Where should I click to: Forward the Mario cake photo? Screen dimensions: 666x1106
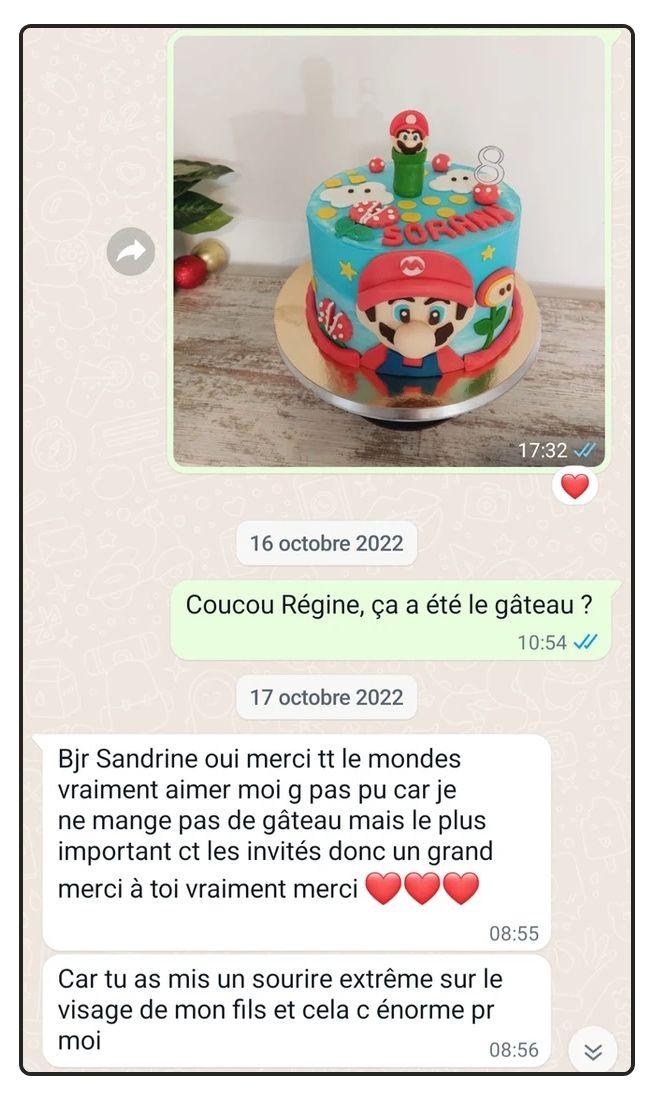(131, 252)
